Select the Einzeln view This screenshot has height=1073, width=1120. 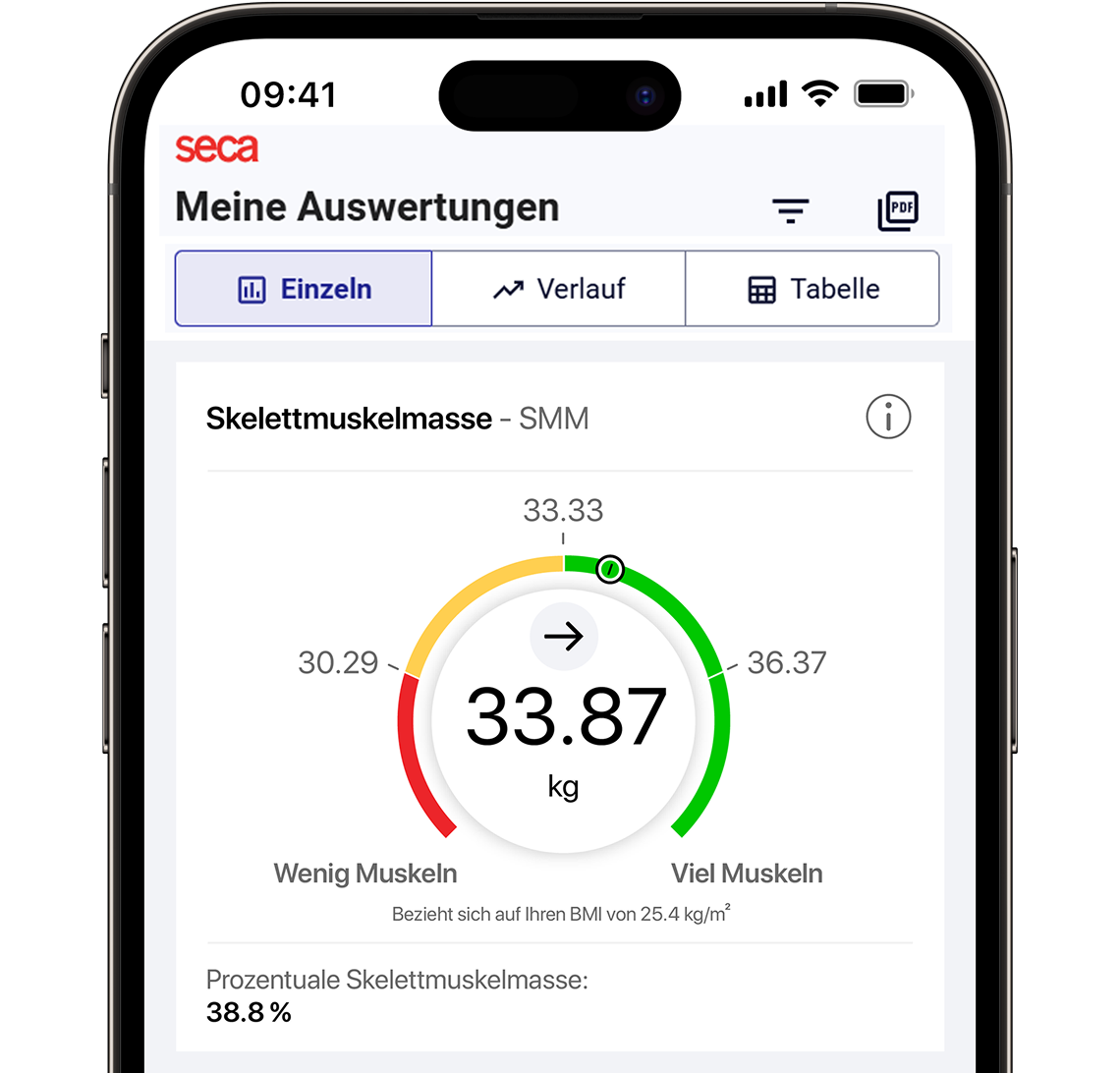click(x=304, y=289)
